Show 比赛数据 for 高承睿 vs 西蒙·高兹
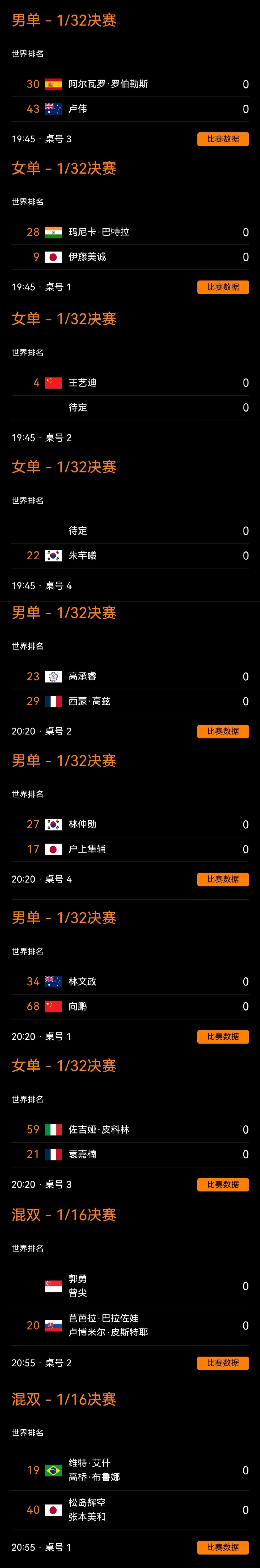 pos(223,731)
